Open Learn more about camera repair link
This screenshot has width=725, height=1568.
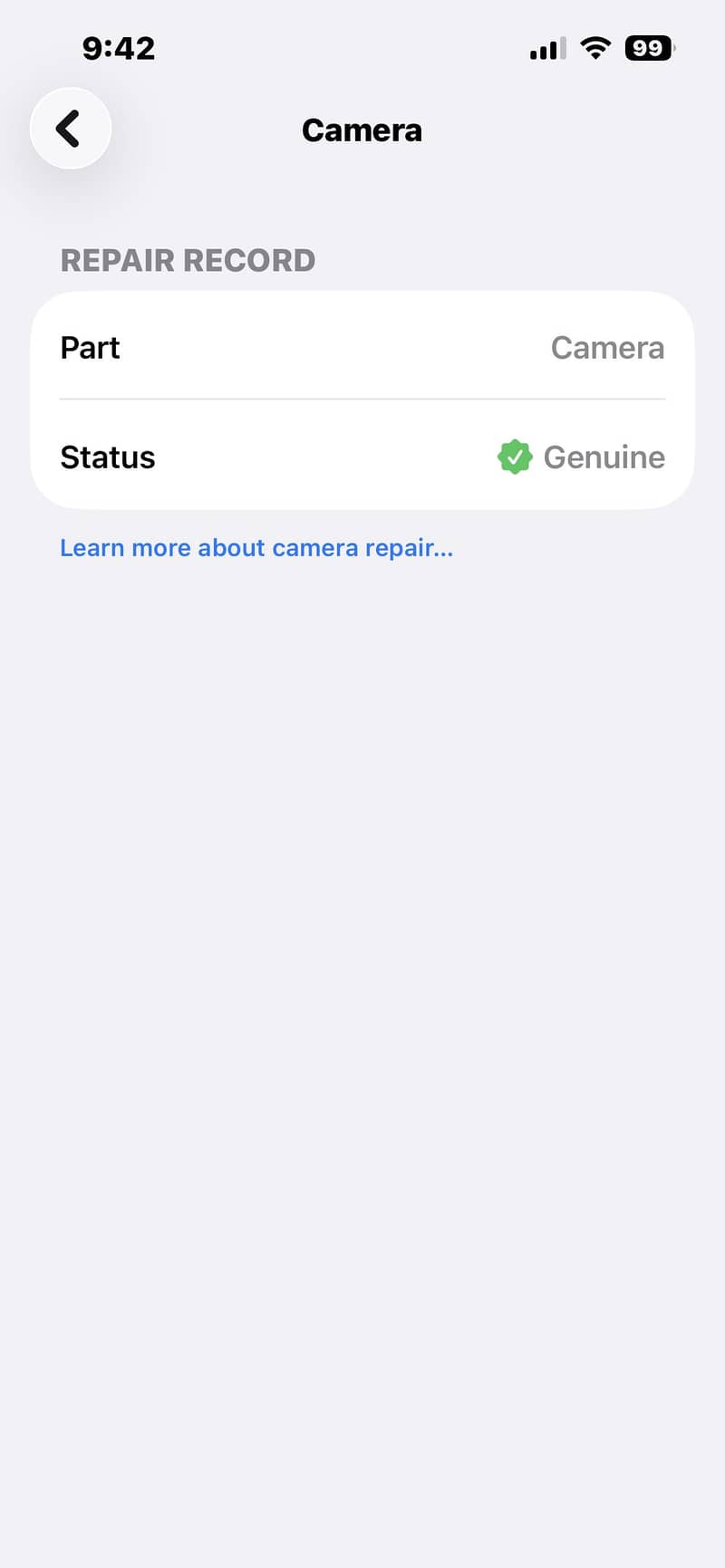pyautogui.click(x=256, y=547)
